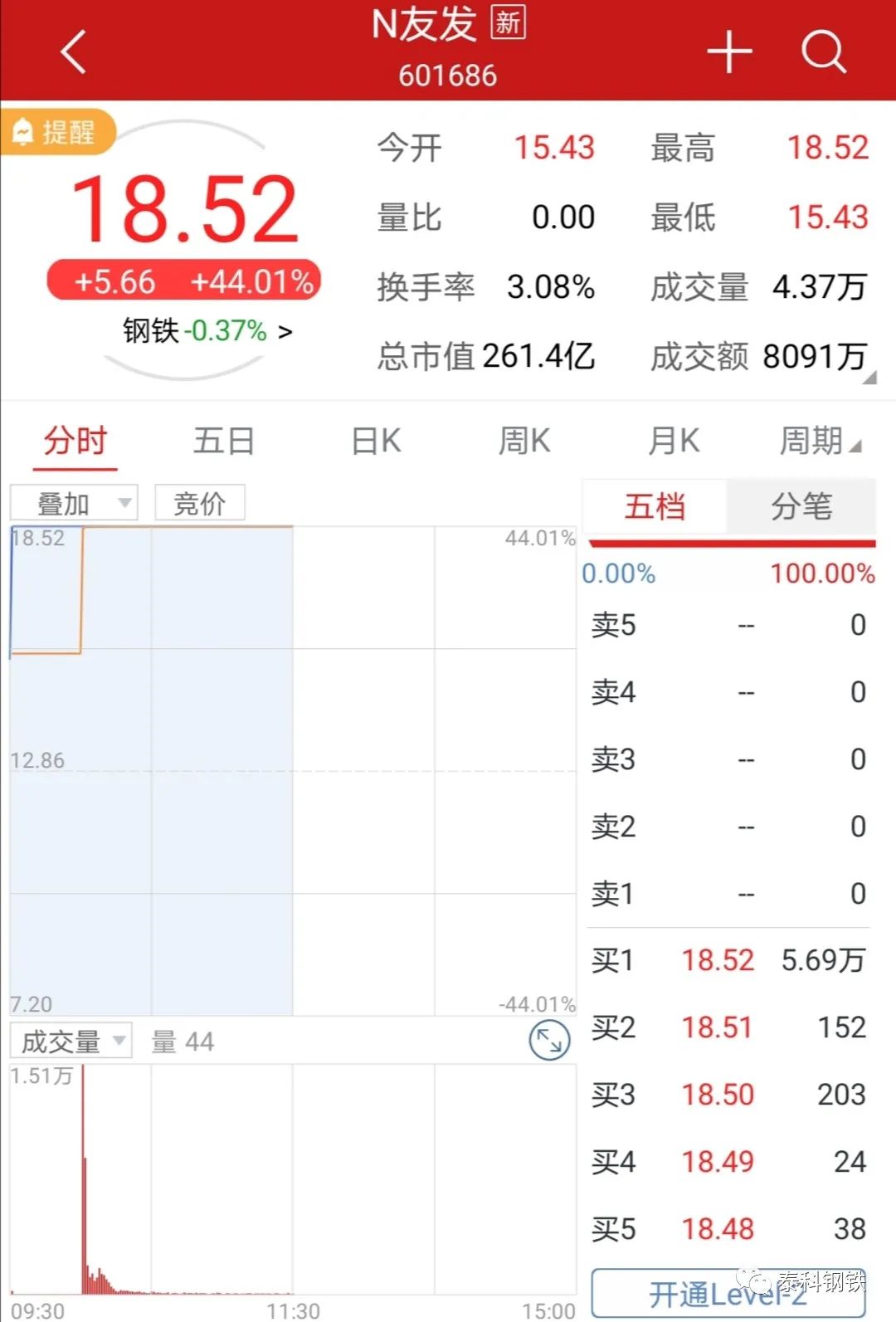Image resolution: width=896 pixels, height=1322 pixels.
Task: Tap the chart fullscreen expand icon
Action: pos(548,1040)
